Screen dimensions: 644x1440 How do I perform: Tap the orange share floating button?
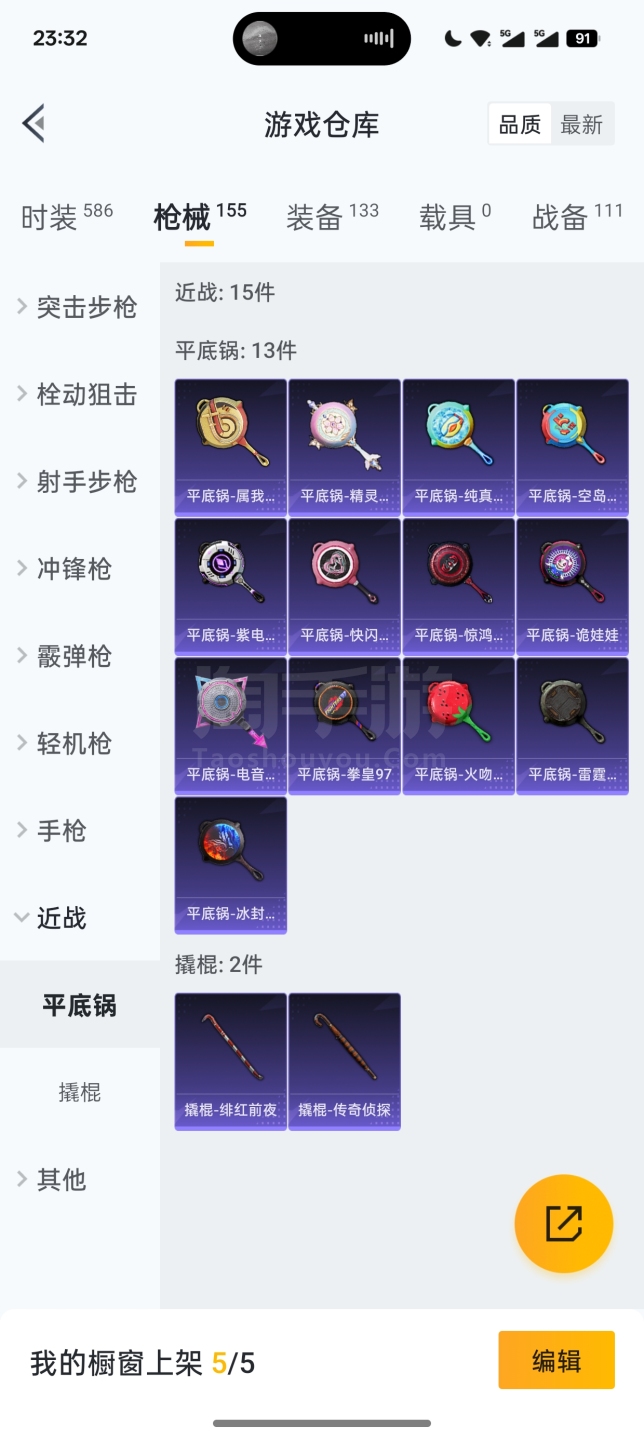click(x=563, y=1224)
